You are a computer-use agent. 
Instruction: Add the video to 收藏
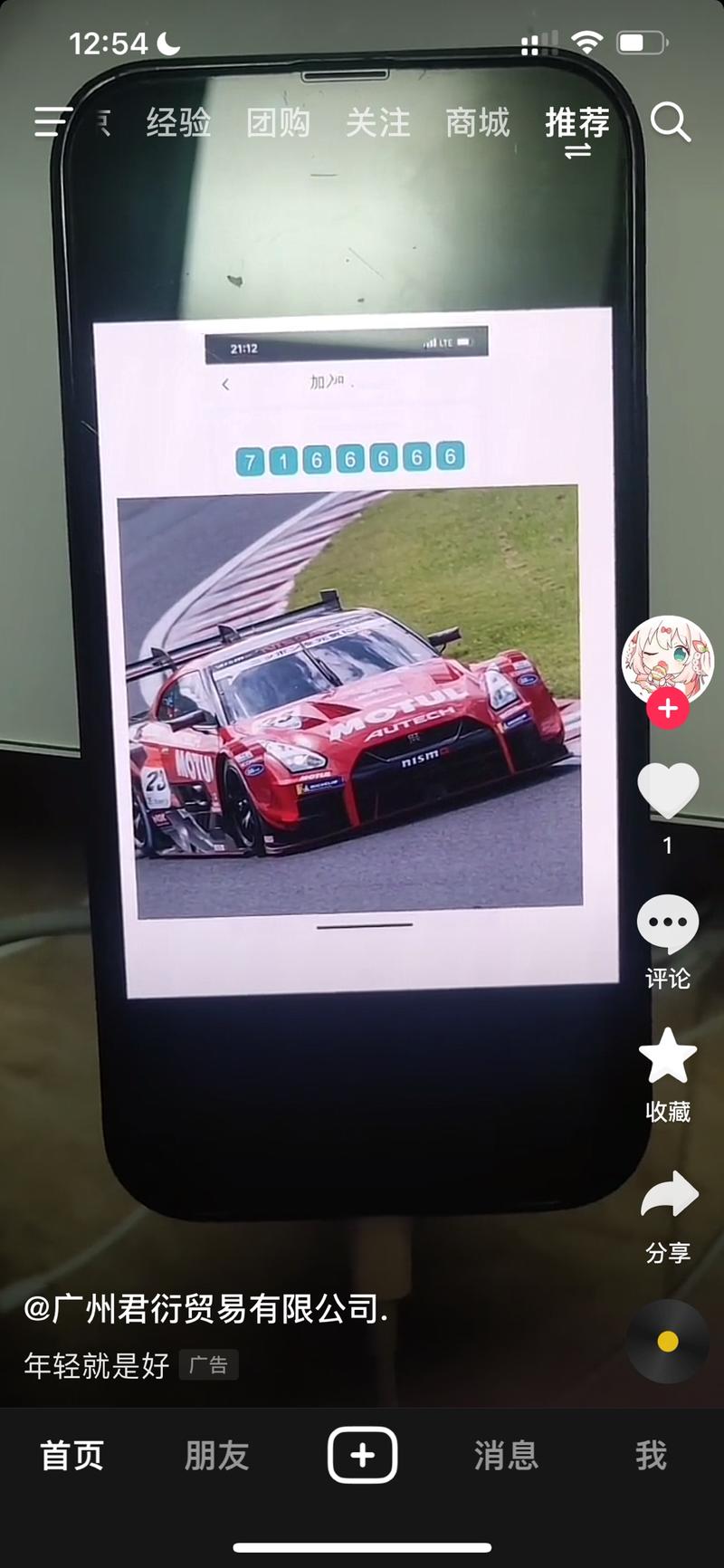click(668, 1056)
